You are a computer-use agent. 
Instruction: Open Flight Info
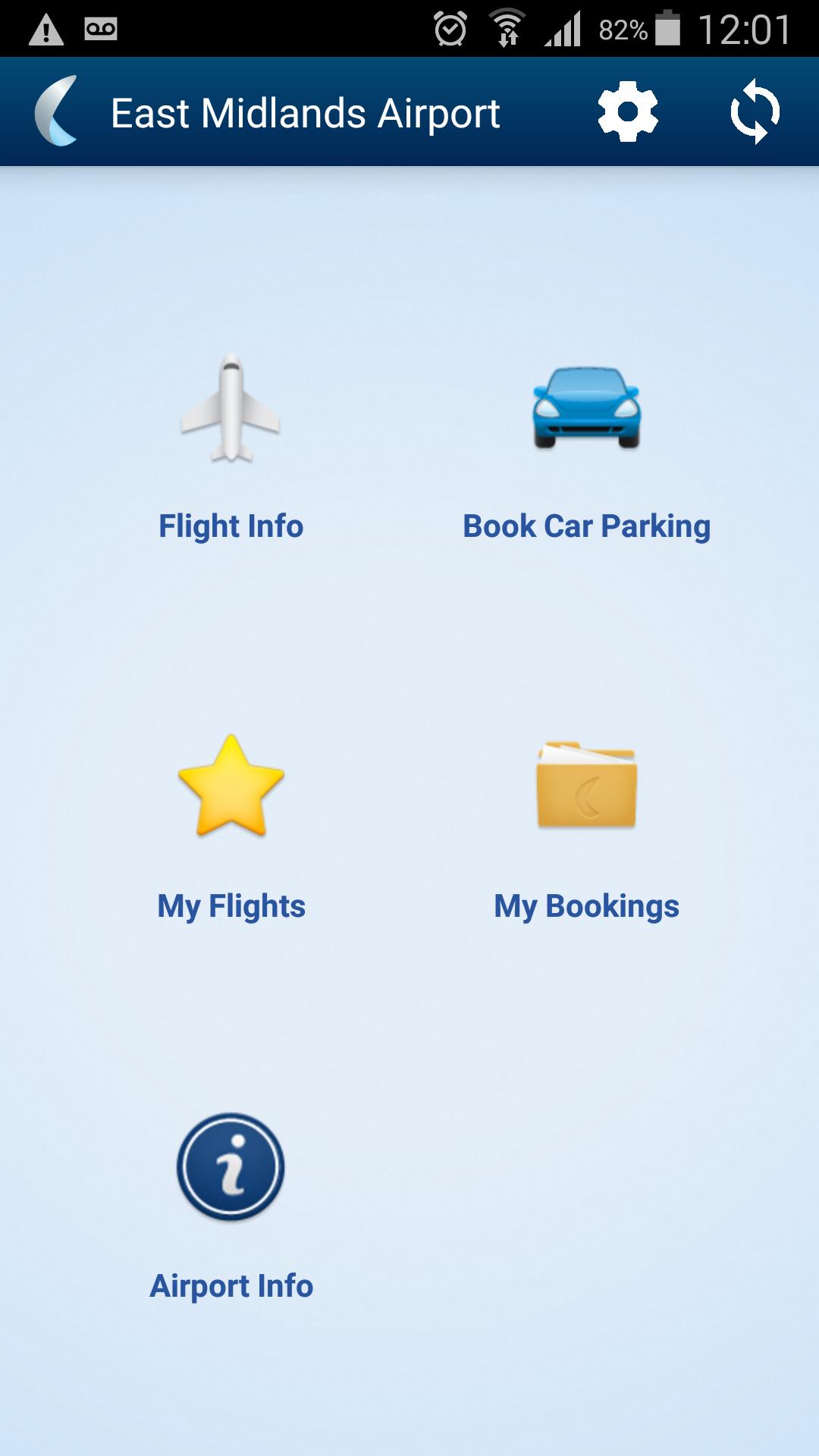231,447
